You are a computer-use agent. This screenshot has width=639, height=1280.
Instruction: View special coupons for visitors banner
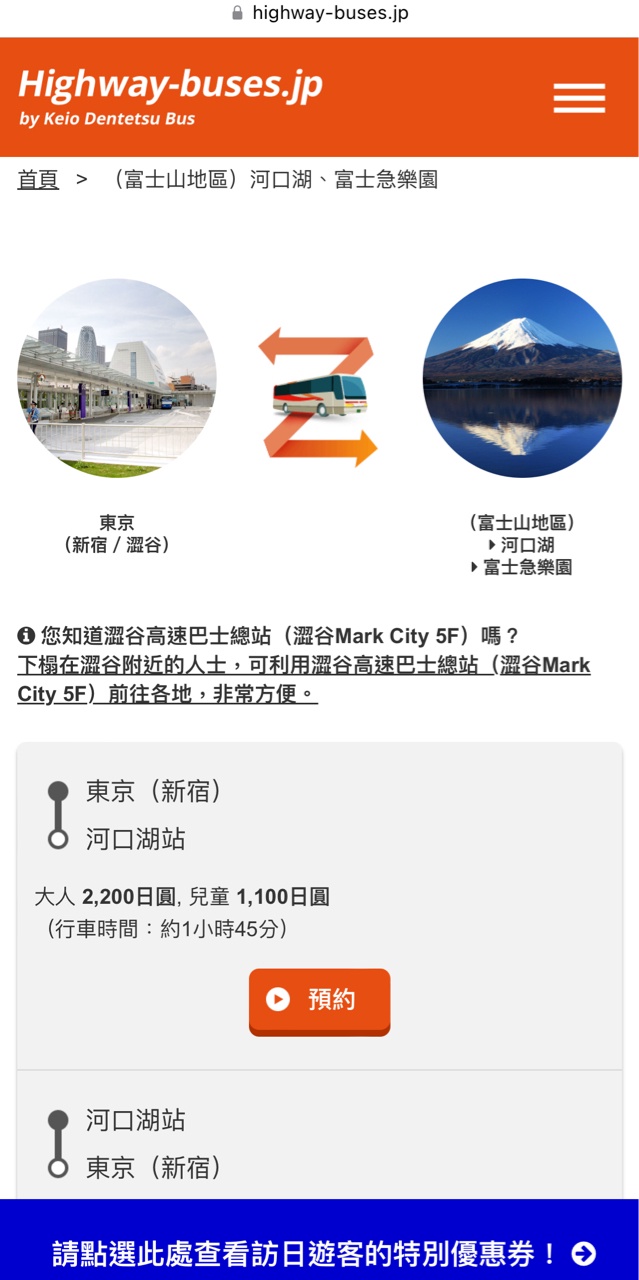[319, 1251]
